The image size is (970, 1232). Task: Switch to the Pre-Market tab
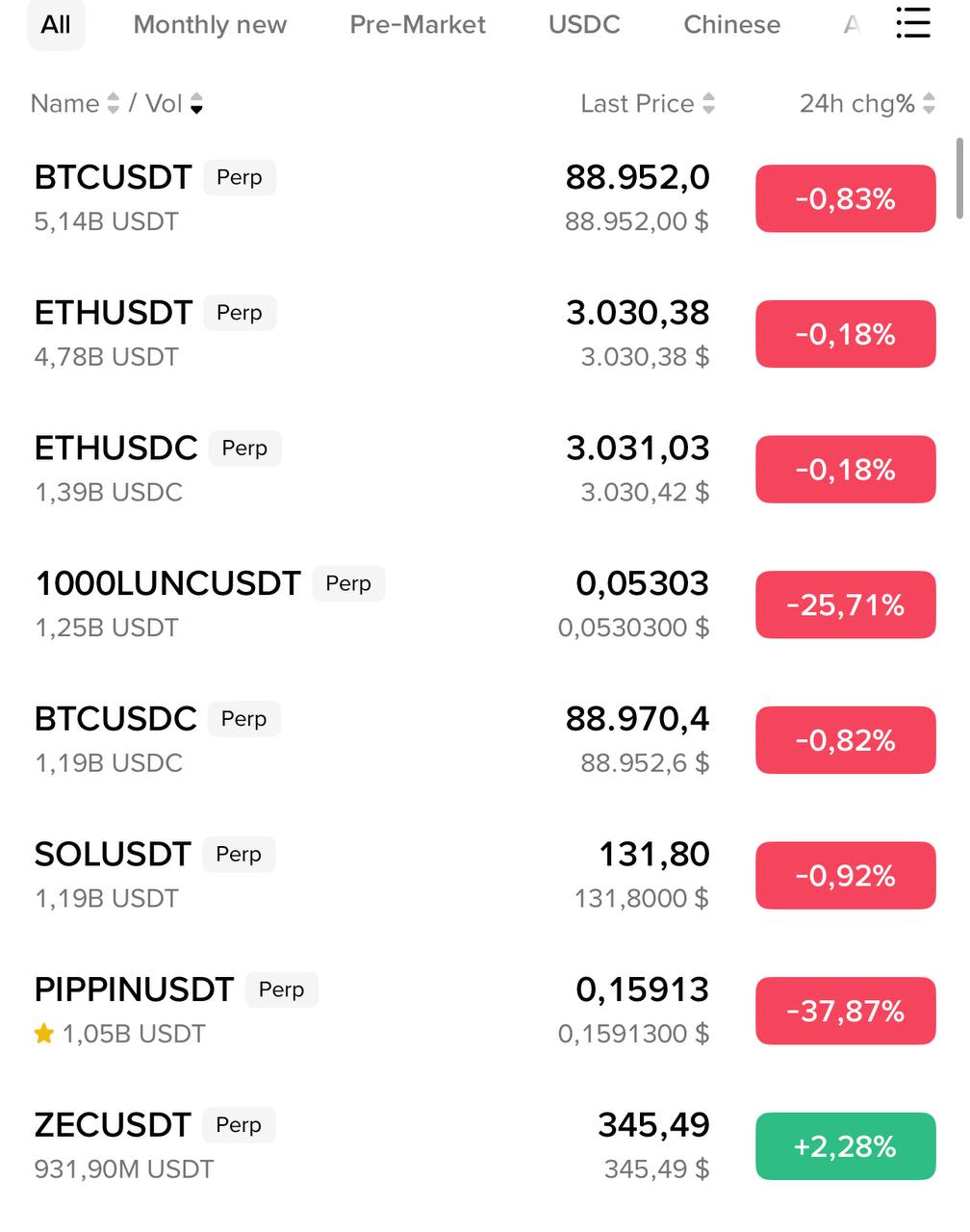[x=417, y=24]
